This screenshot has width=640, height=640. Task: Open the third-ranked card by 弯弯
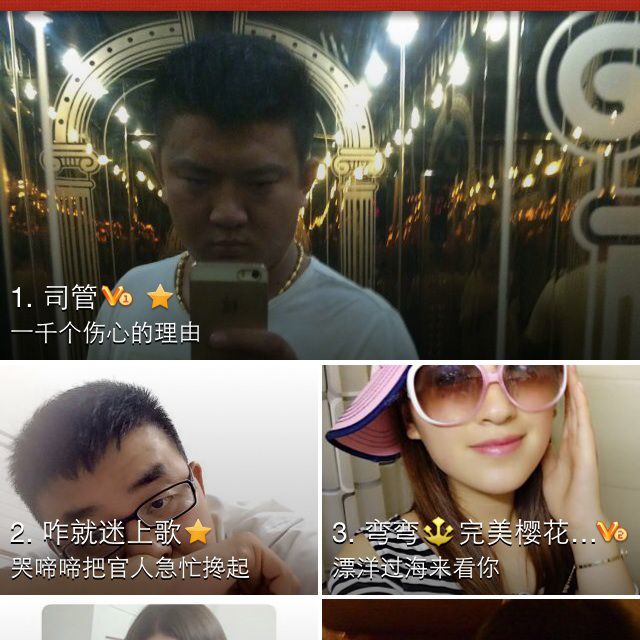(x=481, y=478)
